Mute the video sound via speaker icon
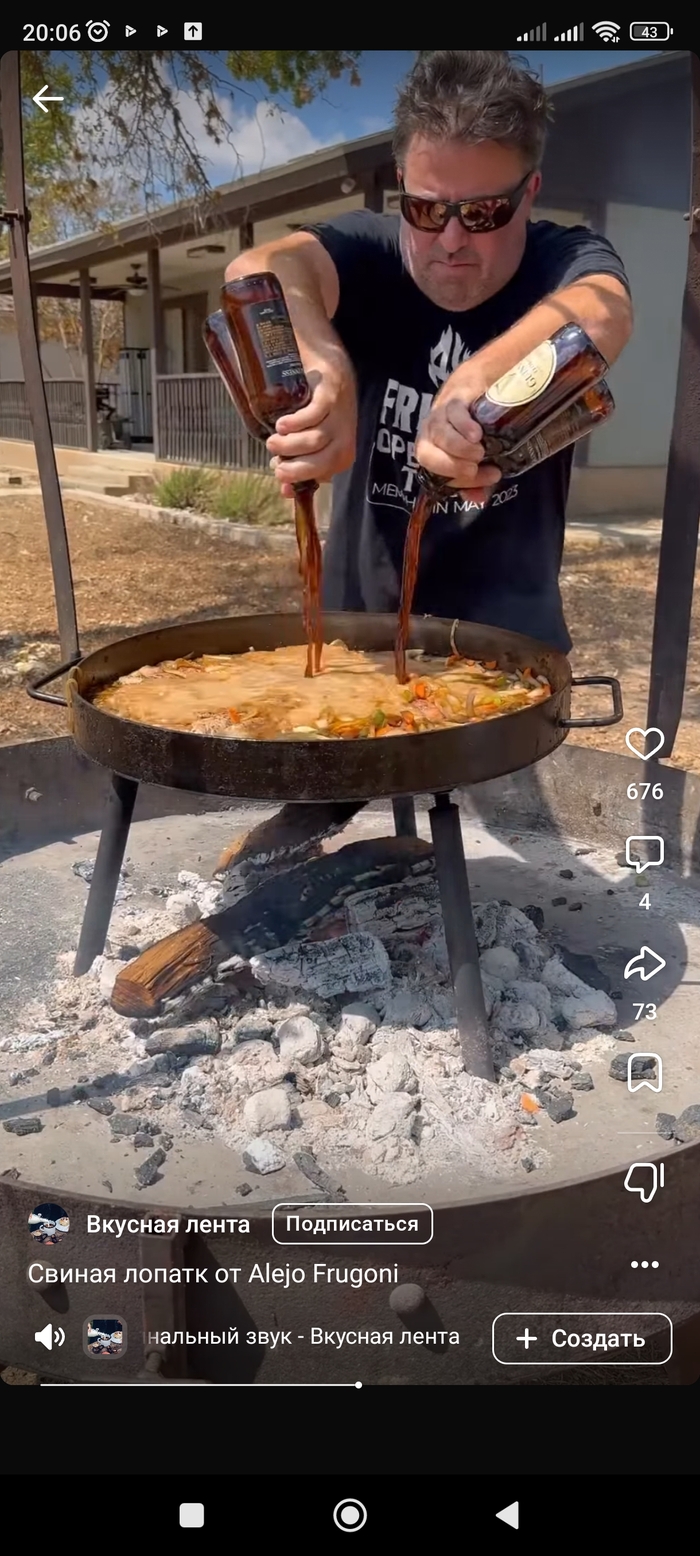Image resolution: width=700 pixels, height=1556 pixels. click(x=49, y=1337)
